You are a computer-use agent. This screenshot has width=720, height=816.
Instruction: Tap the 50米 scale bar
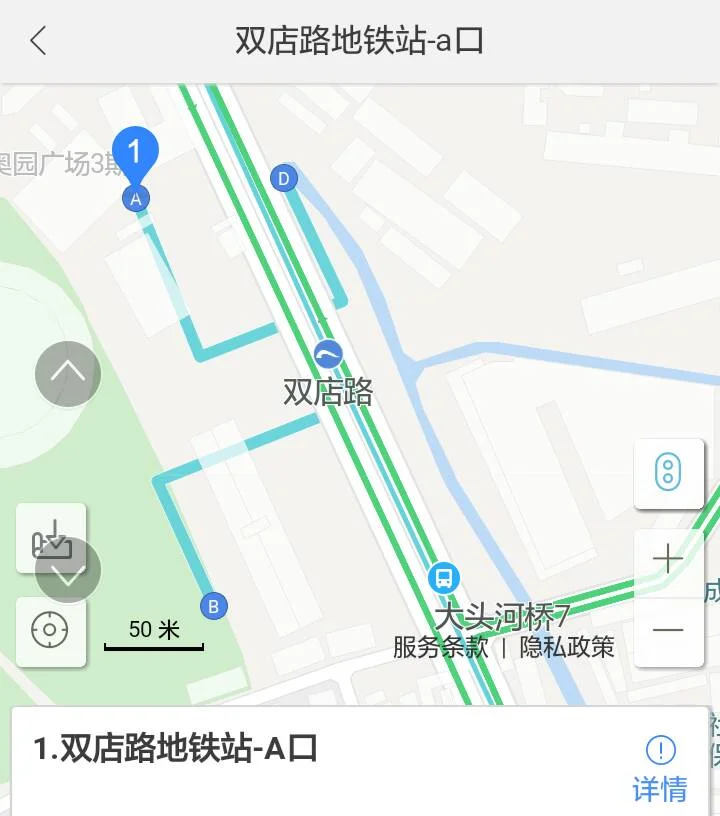155,630
